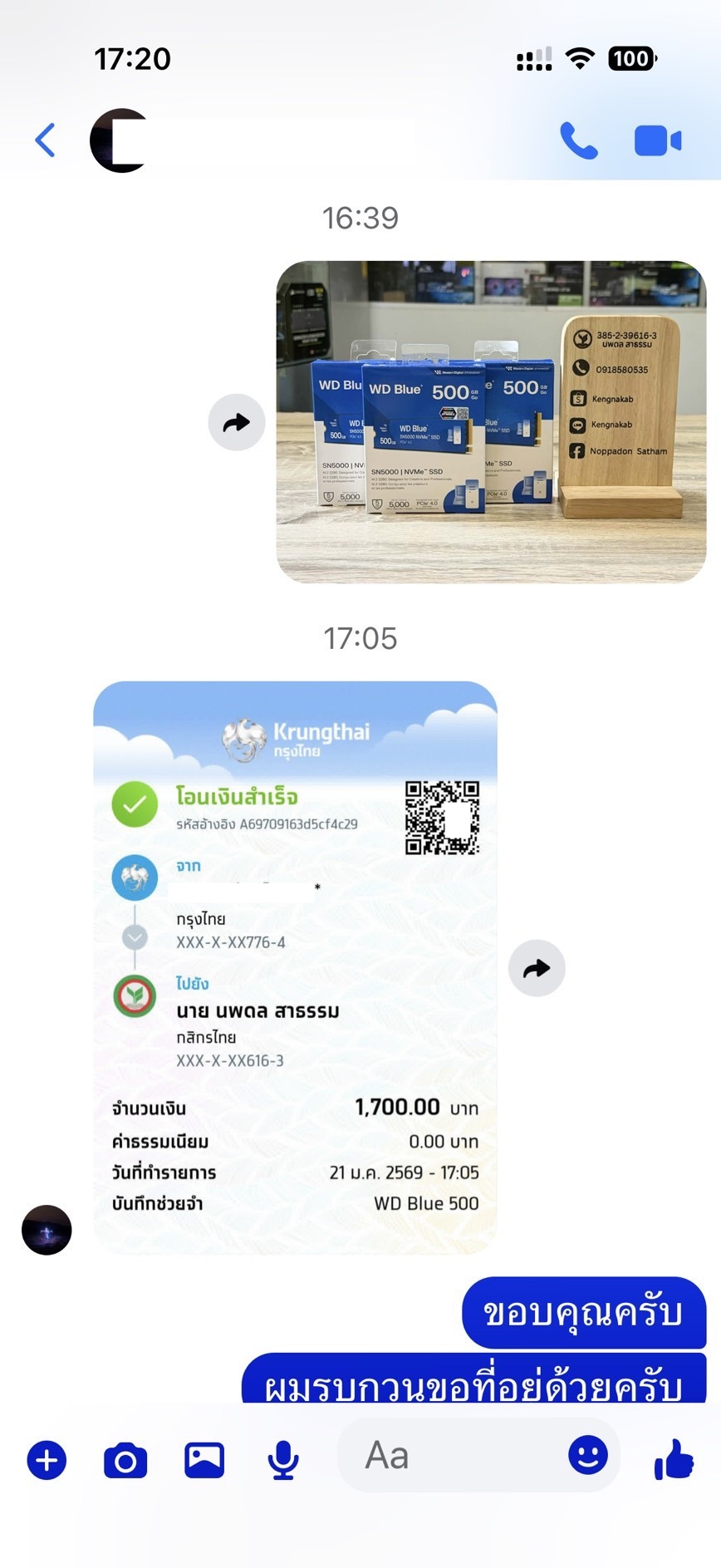Open the Krungthai transfer slip image

point(295,967)
